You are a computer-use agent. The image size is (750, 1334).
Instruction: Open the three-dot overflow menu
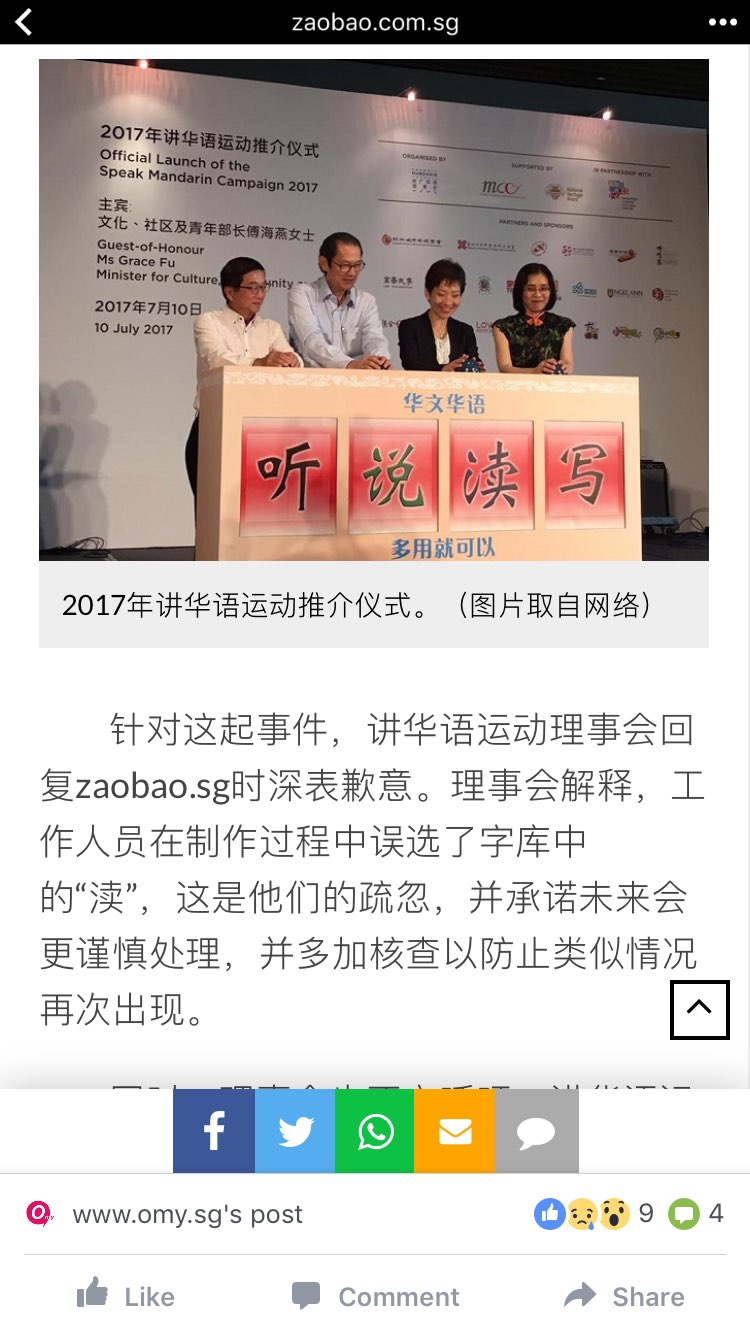pos(722,22)
